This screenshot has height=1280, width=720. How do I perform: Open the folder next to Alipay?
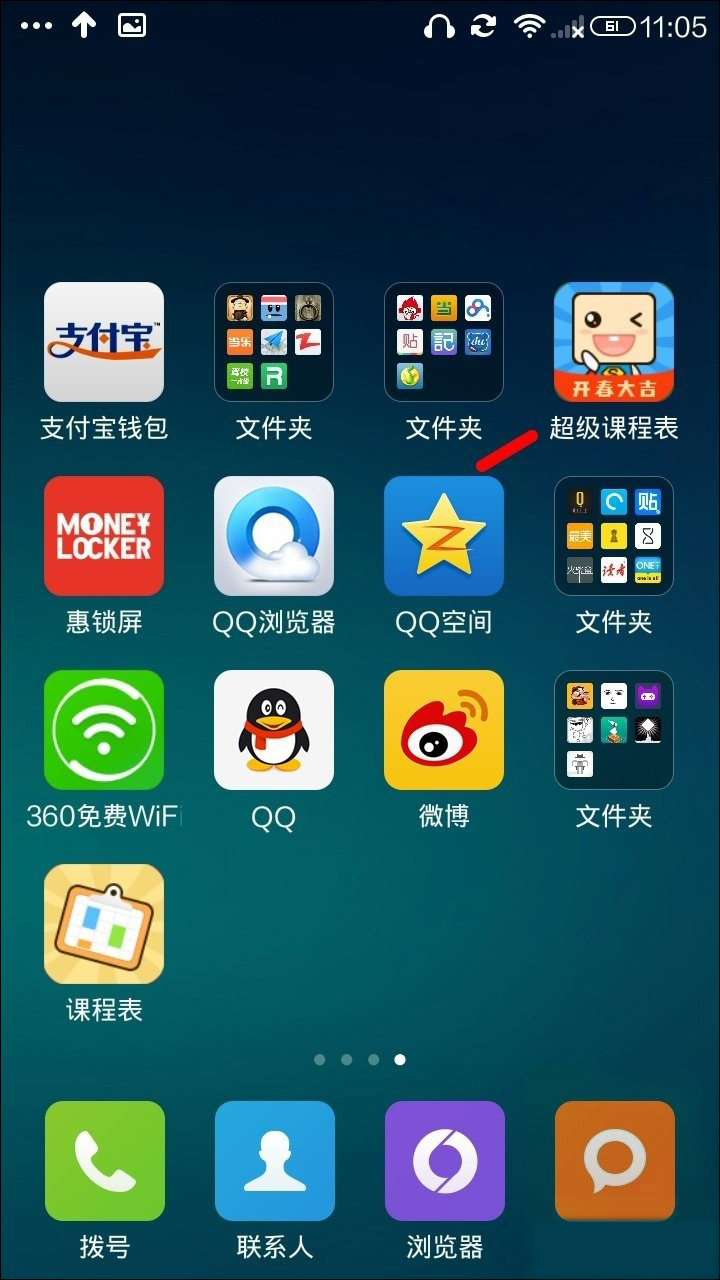273,341
